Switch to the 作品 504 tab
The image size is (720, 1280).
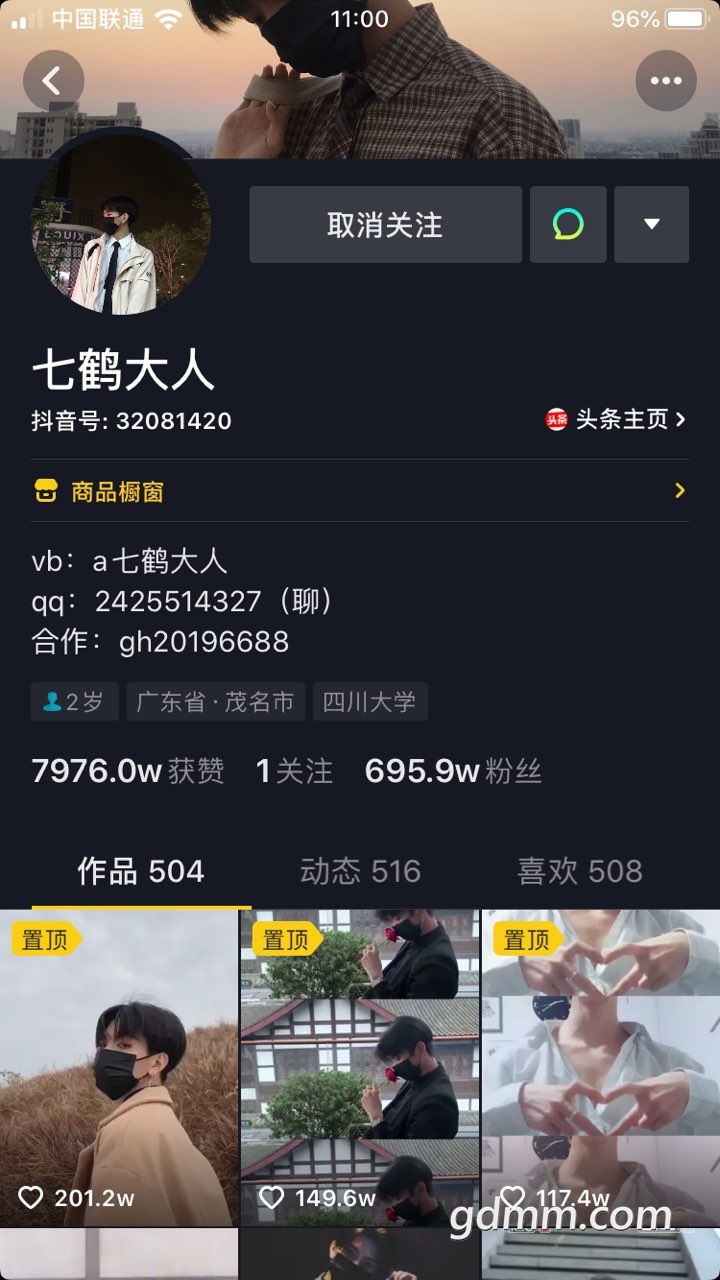(x=141, y=871)
